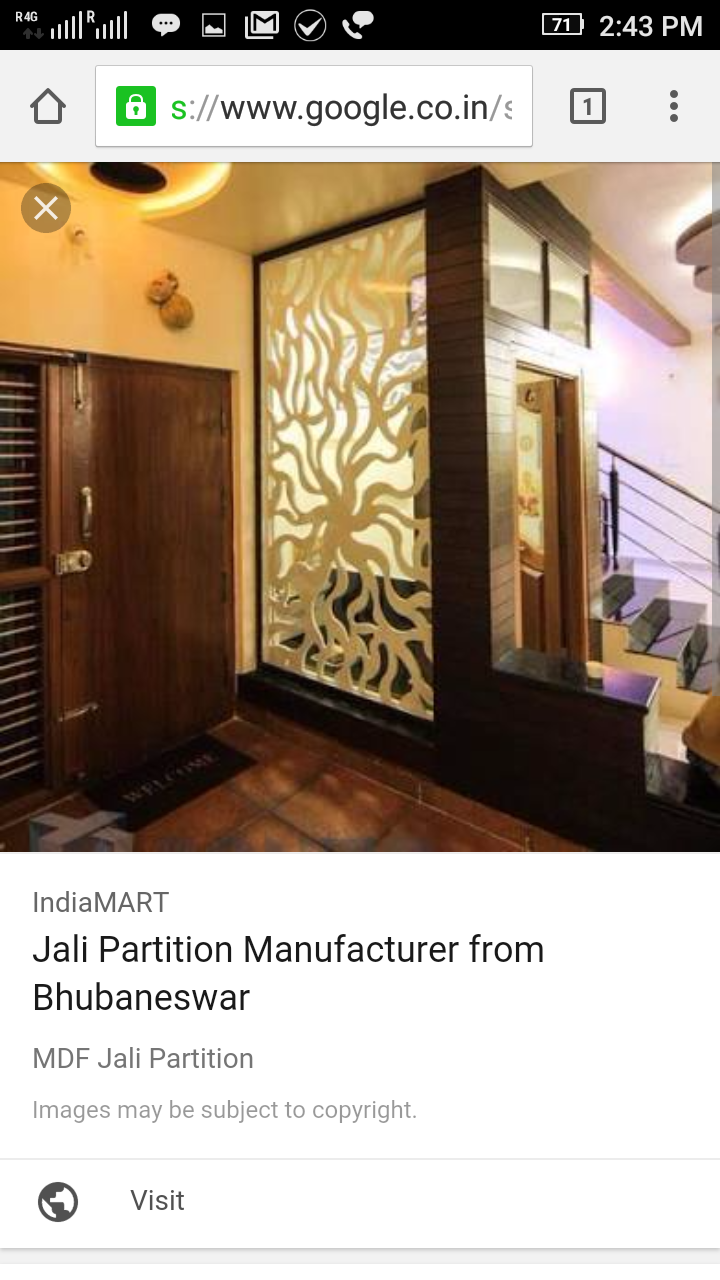Visit the IndiaMART page
The image size is (720, 1280).
(x=157, y=1201)
